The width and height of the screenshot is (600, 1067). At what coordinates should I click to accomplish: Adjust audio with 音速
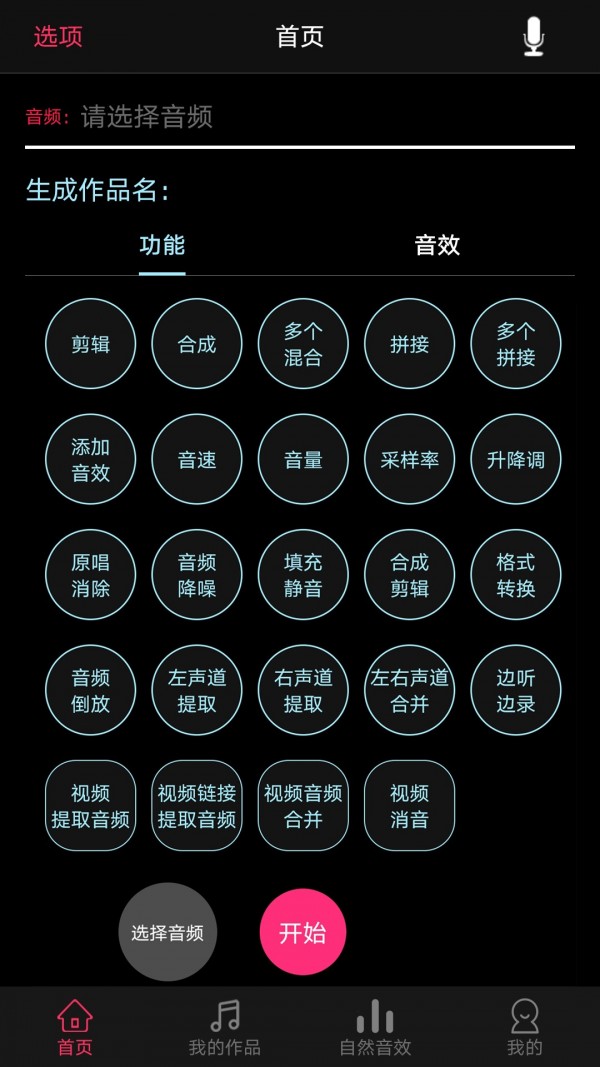(197, 460)
